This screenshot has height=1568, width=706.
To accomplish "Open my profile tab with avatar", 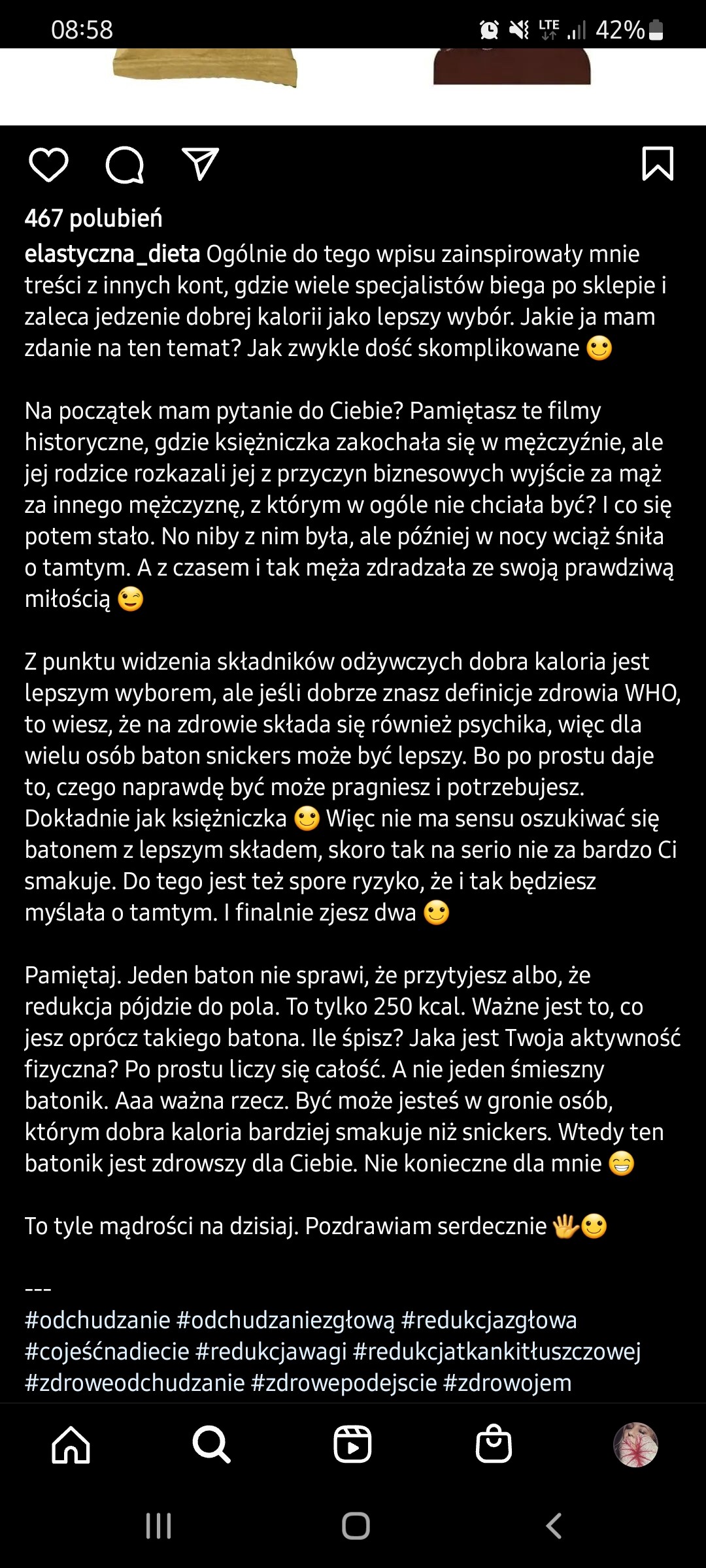I will [x=635, y=1444].
